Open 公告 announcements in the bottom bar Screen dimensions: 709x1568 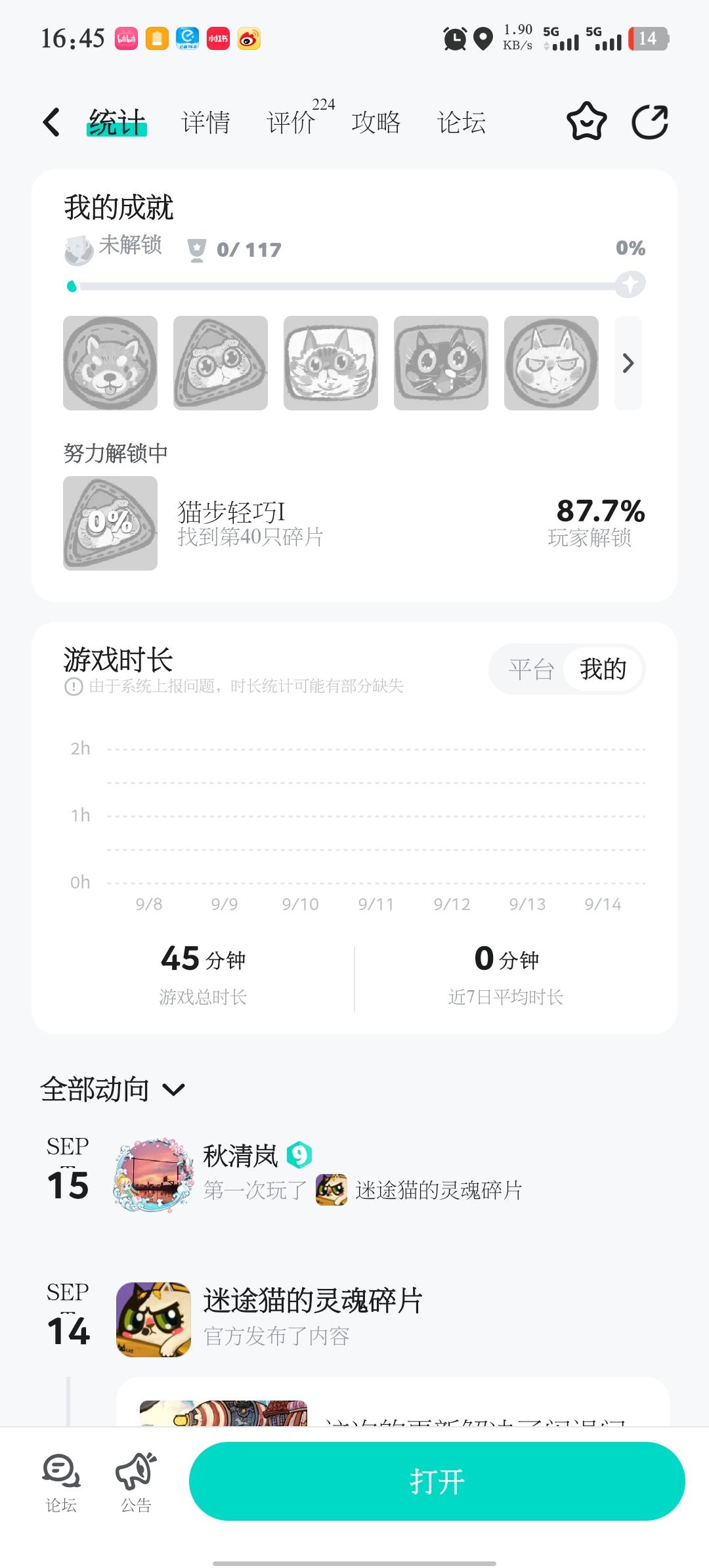pos(136,1483)
